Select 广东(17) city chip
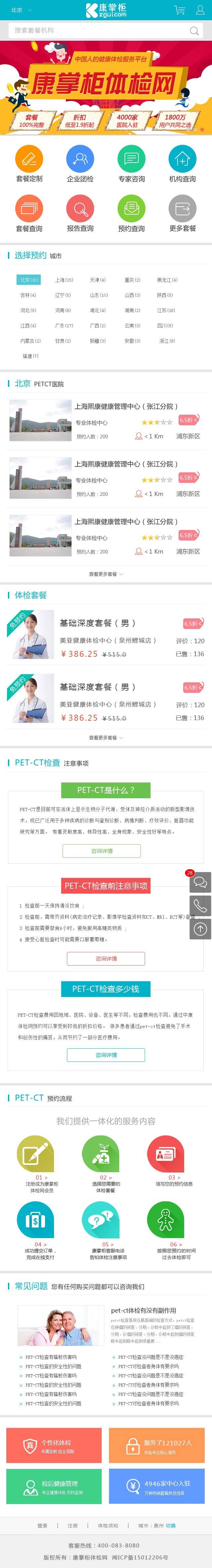Screen dimensions: 212x1568 64,326
